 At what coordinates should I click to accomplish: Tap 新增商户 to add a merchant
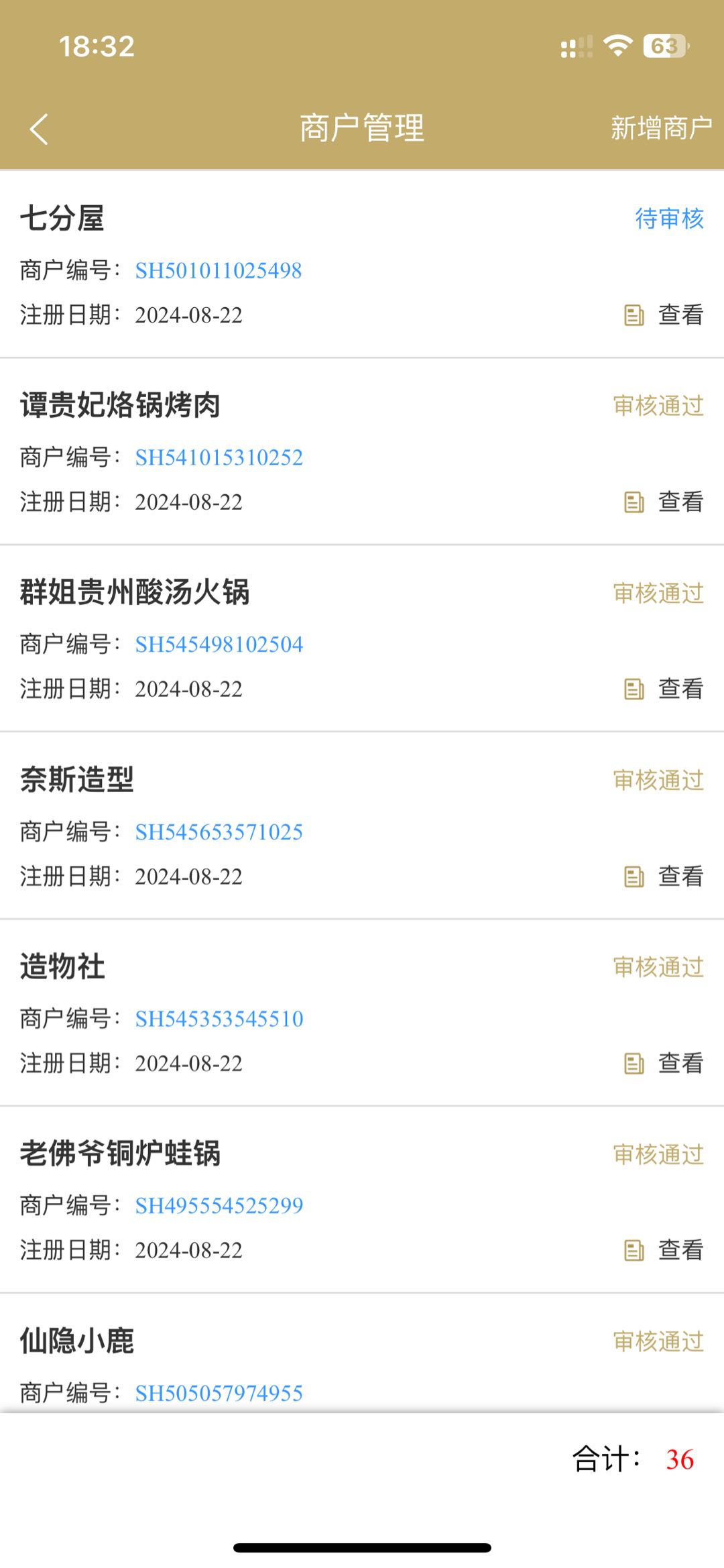[660, 128]
